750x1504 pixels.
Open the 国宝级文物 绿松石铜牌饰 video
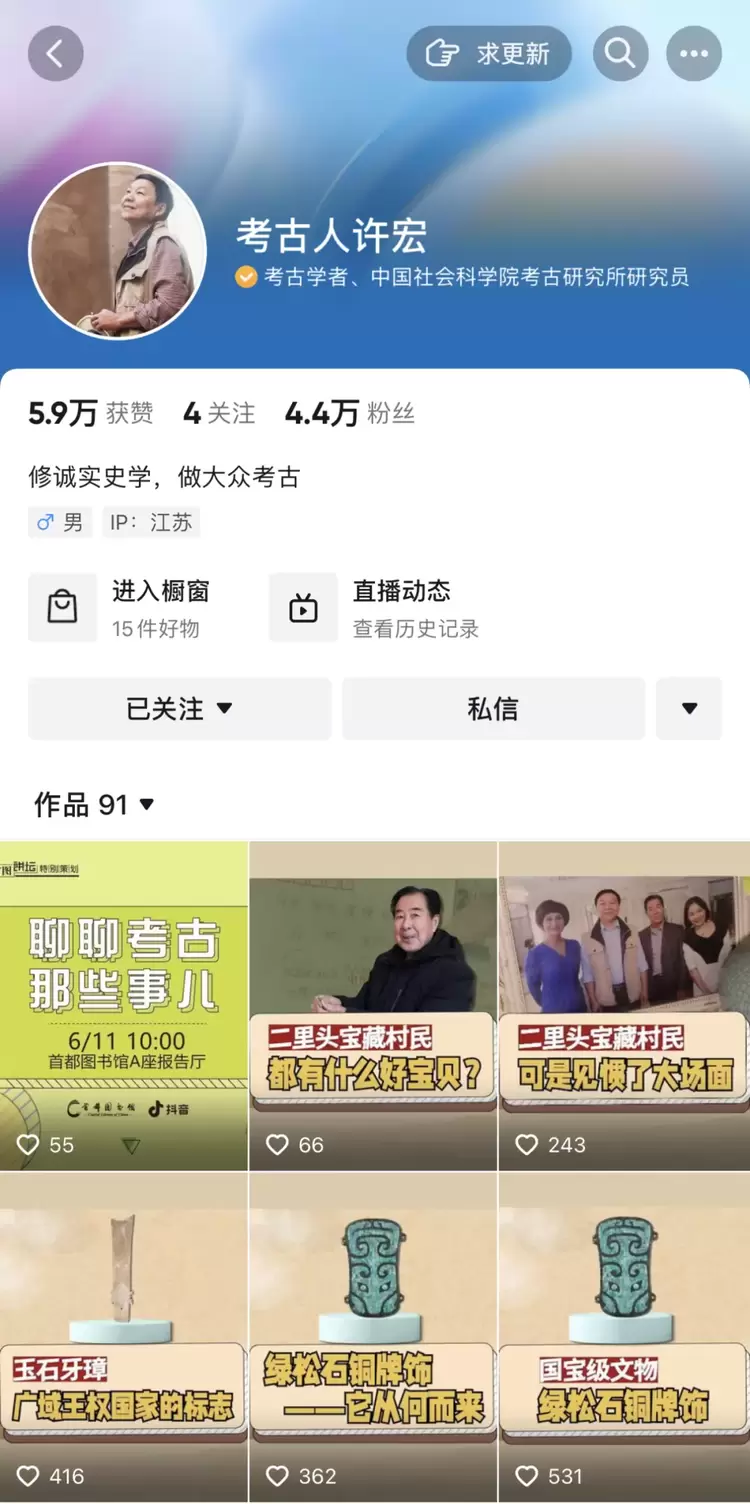pos(624,1337)
